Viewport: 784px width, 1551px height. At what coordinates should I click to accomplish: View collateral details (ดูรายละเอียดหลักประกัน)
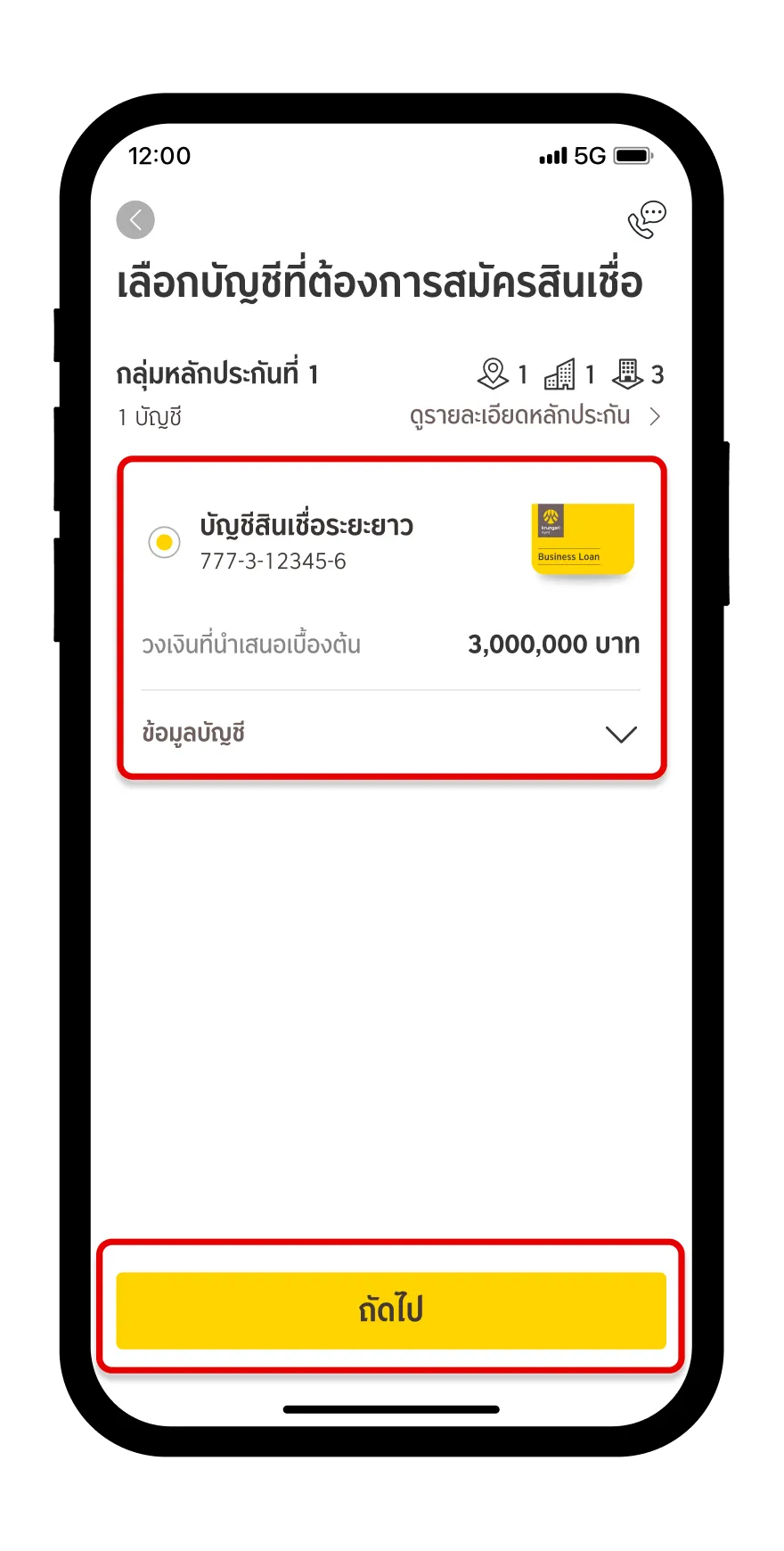pos(535,416)
